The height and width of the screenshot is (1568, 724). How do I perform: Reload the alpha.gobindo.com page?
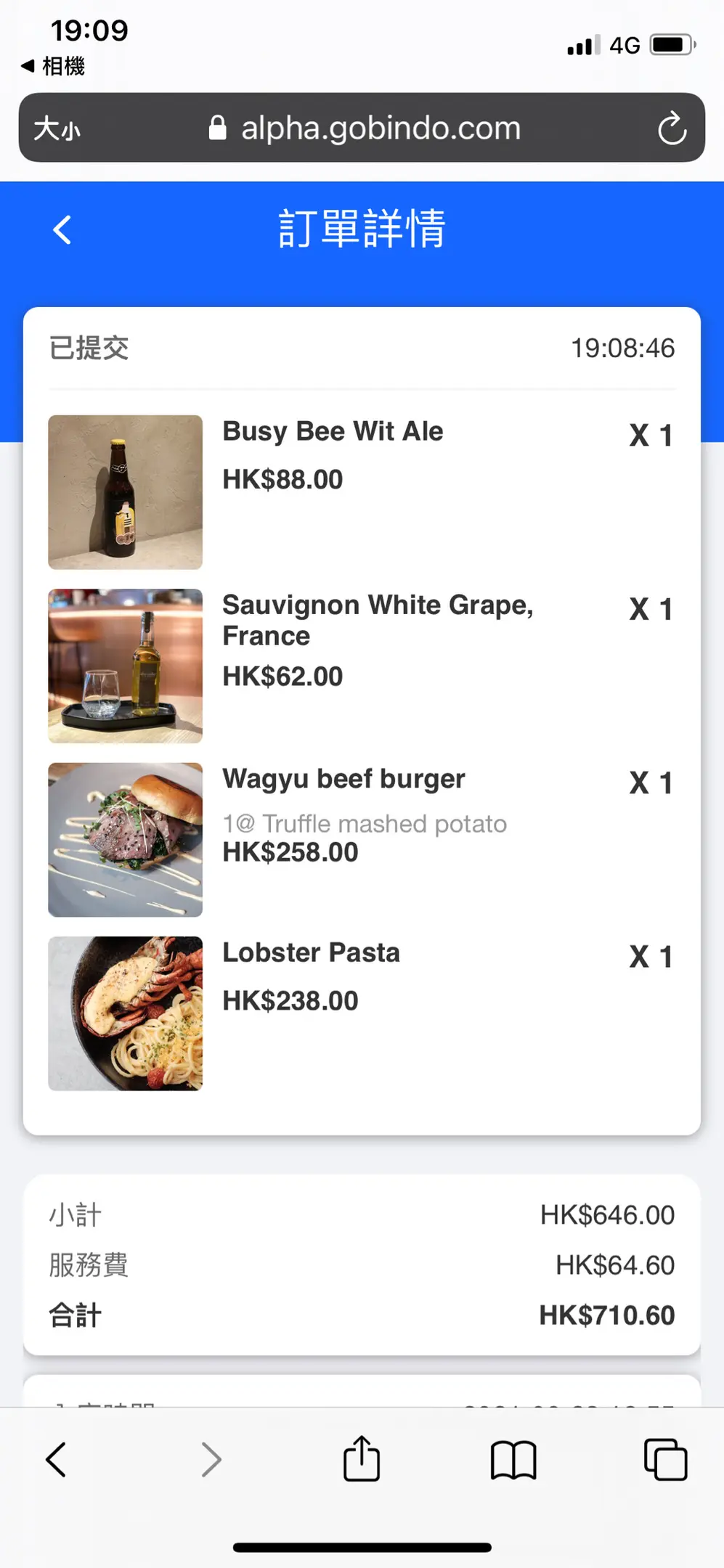(x=672, y=128)
